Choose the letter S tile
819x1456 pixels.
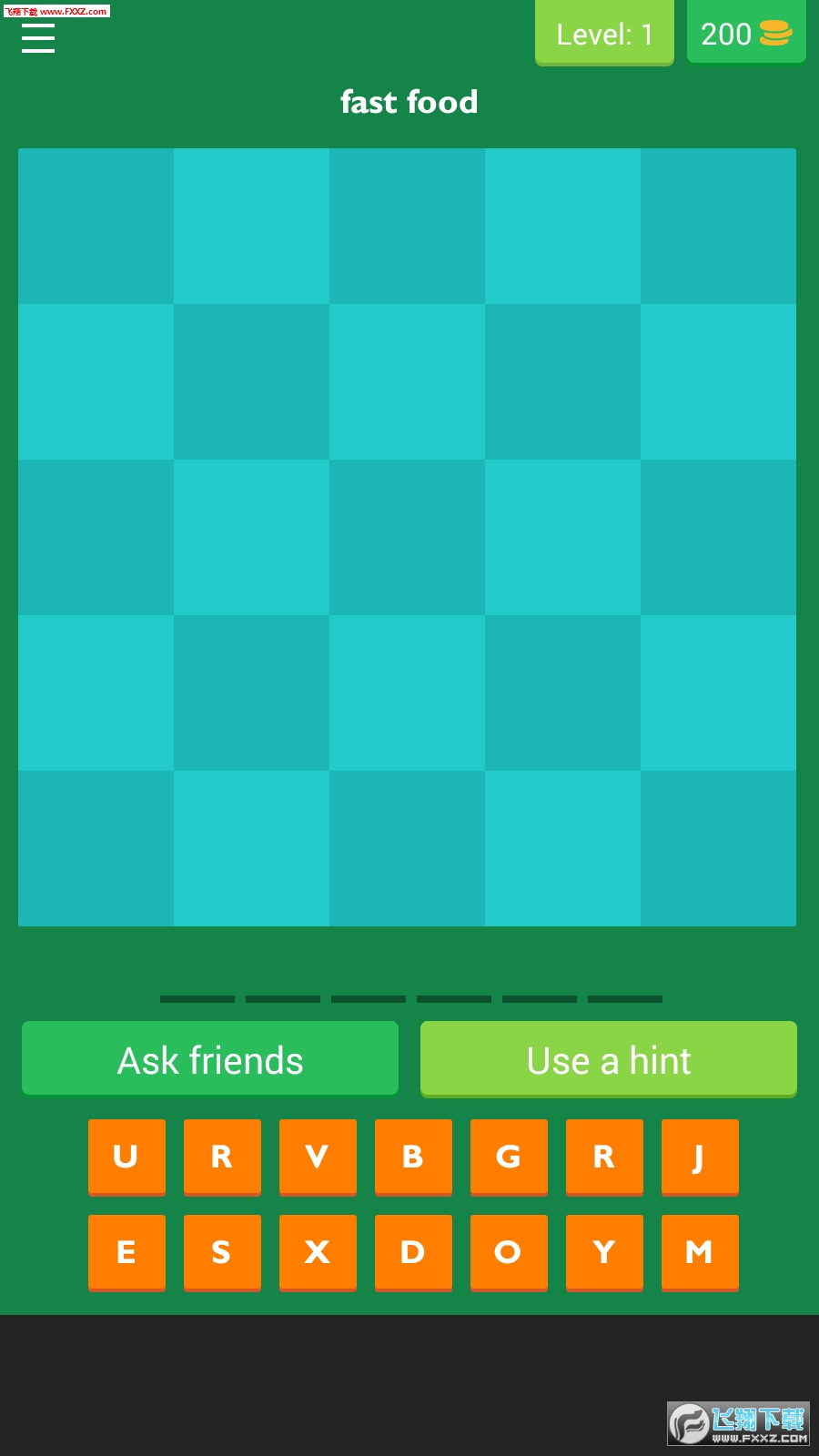pyautogui.click(x=222, y=1251)
